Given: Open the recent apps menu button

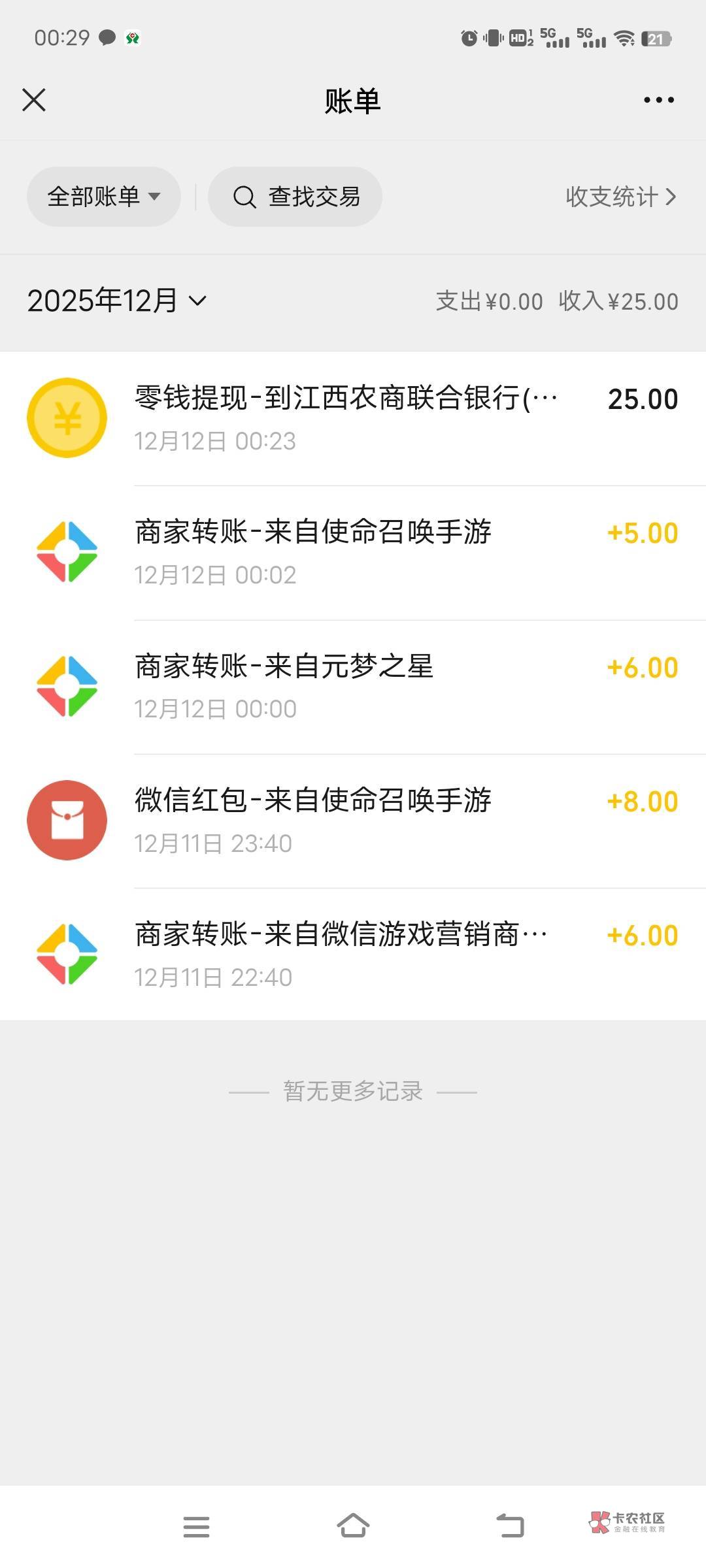Looking at the screenshot, I should click(x=196, y=1527).
